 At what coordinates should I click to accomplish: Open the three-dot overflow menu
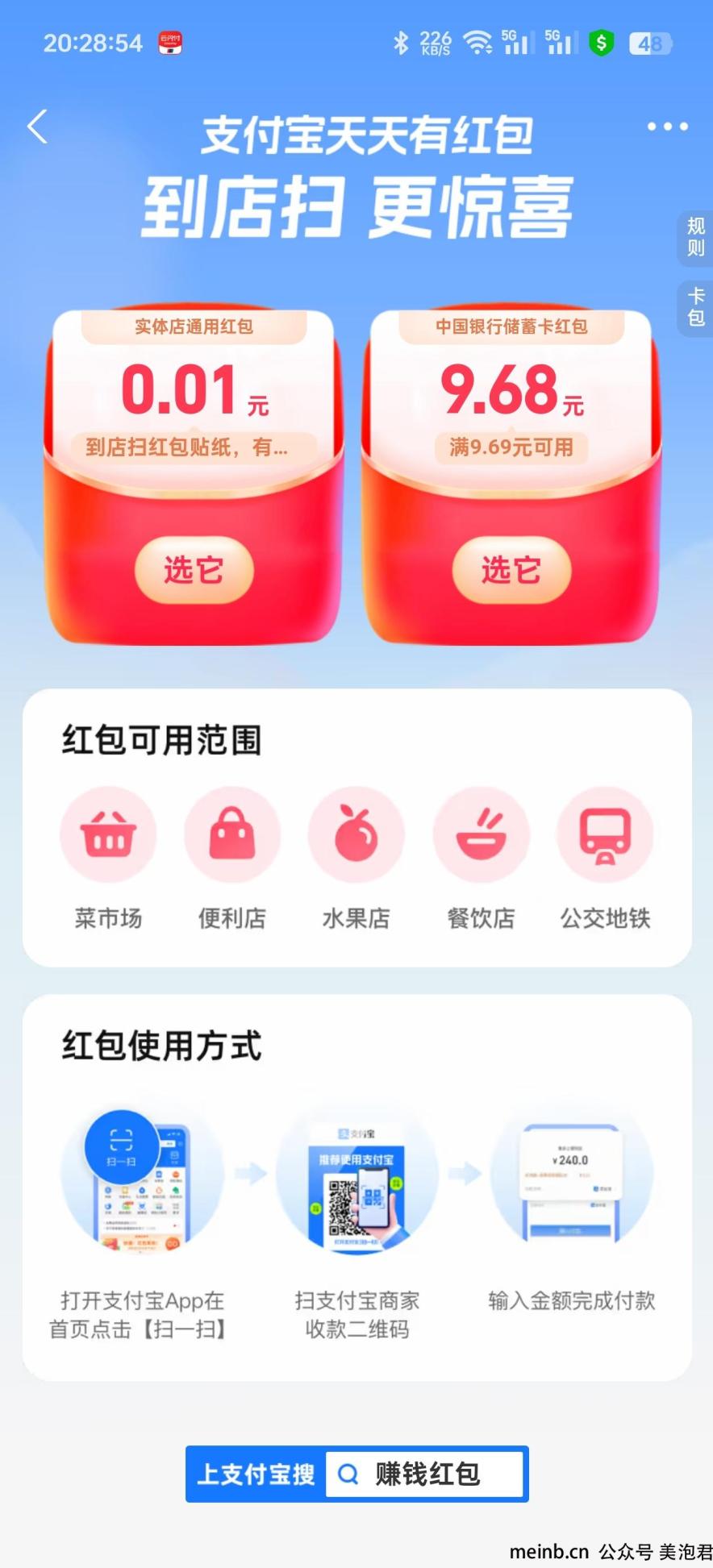click(667, 127)
